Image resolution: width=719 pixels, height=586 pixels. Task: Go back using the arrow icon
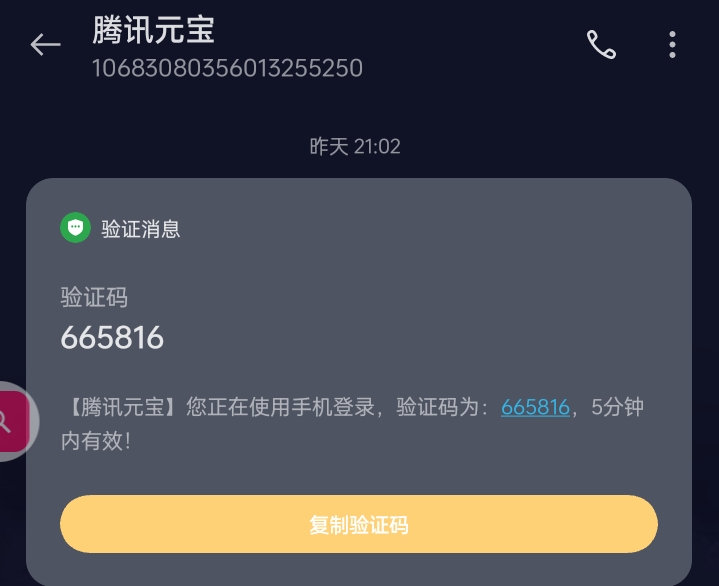45,44
